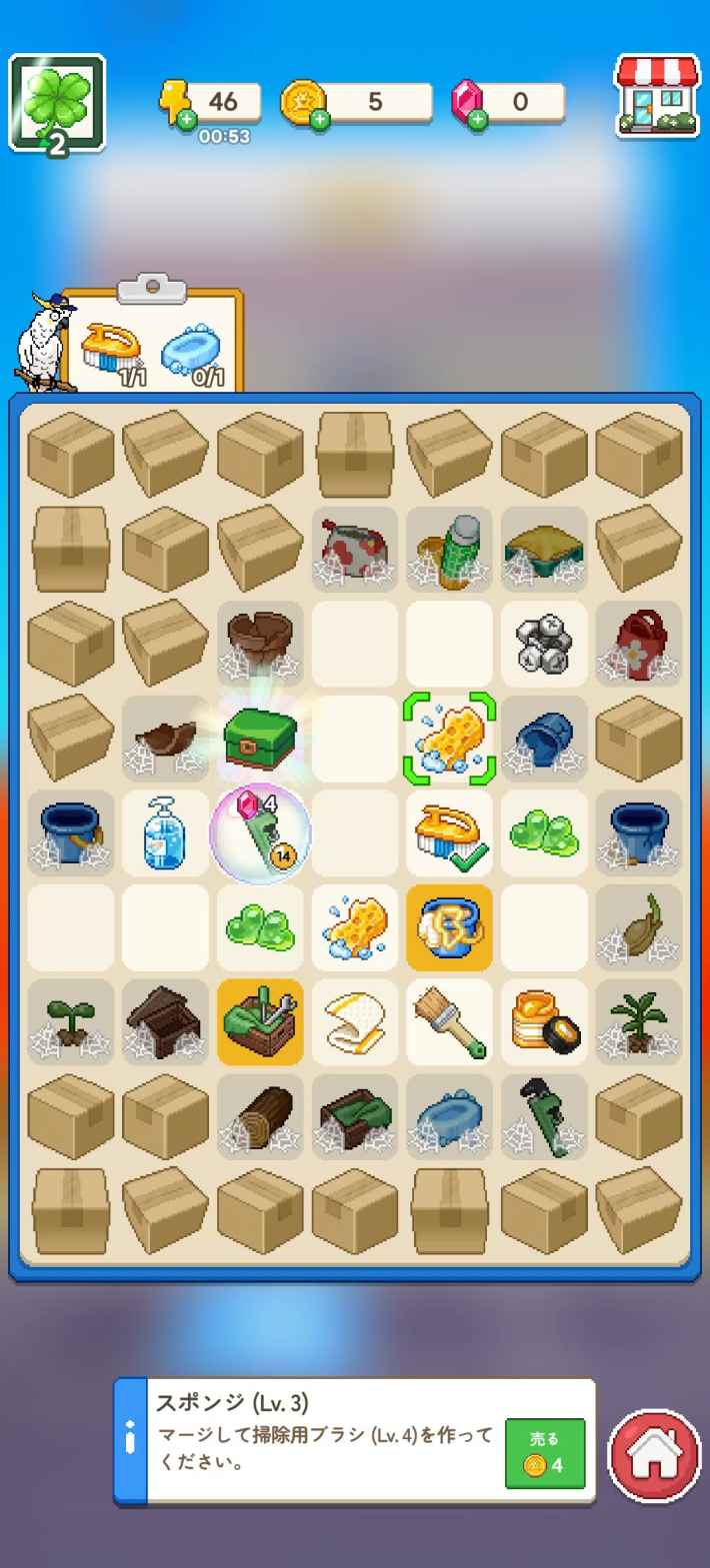Select the hand soap pump bottle
This screenshot has height=1568, width=710.
tap(164, 833)
